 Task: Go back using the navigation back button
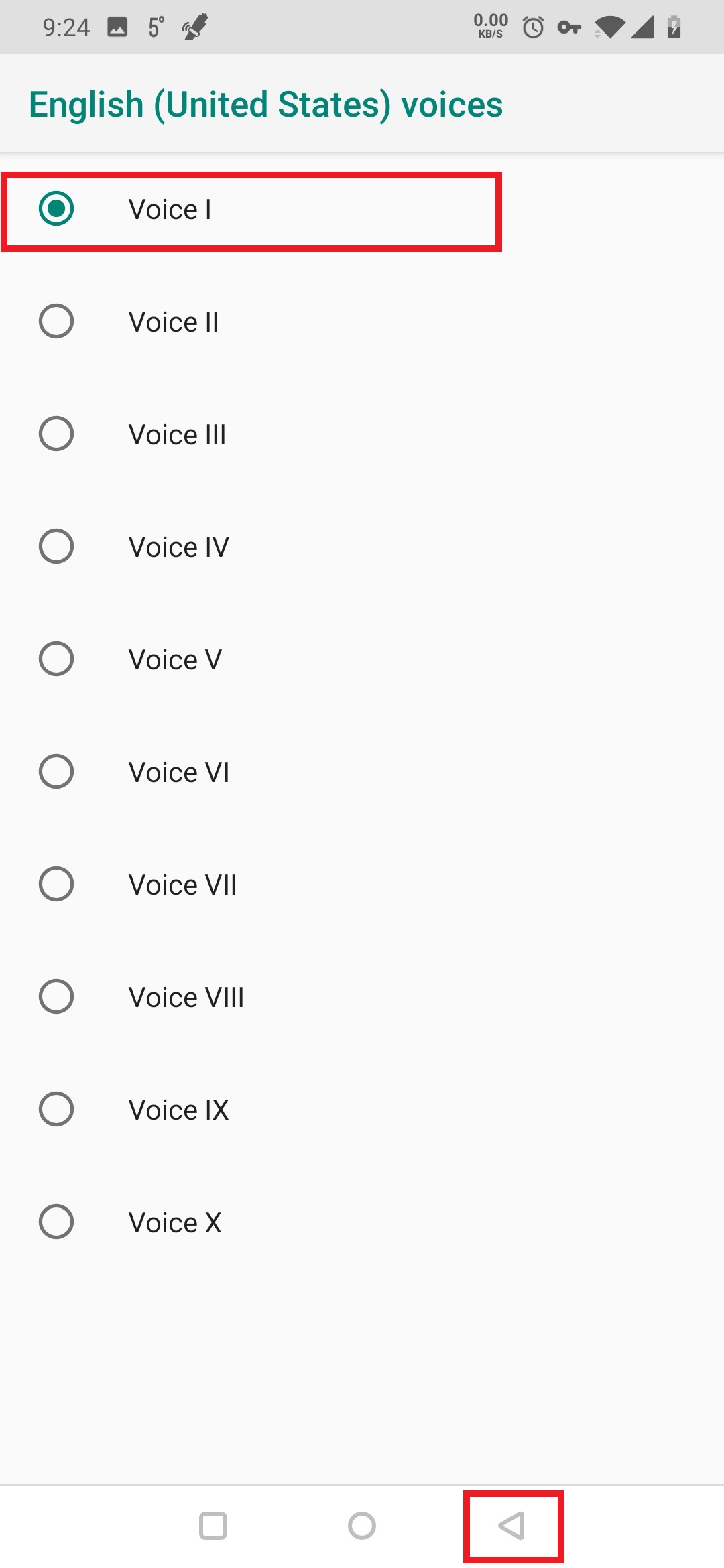click(x=512, y=1526)
